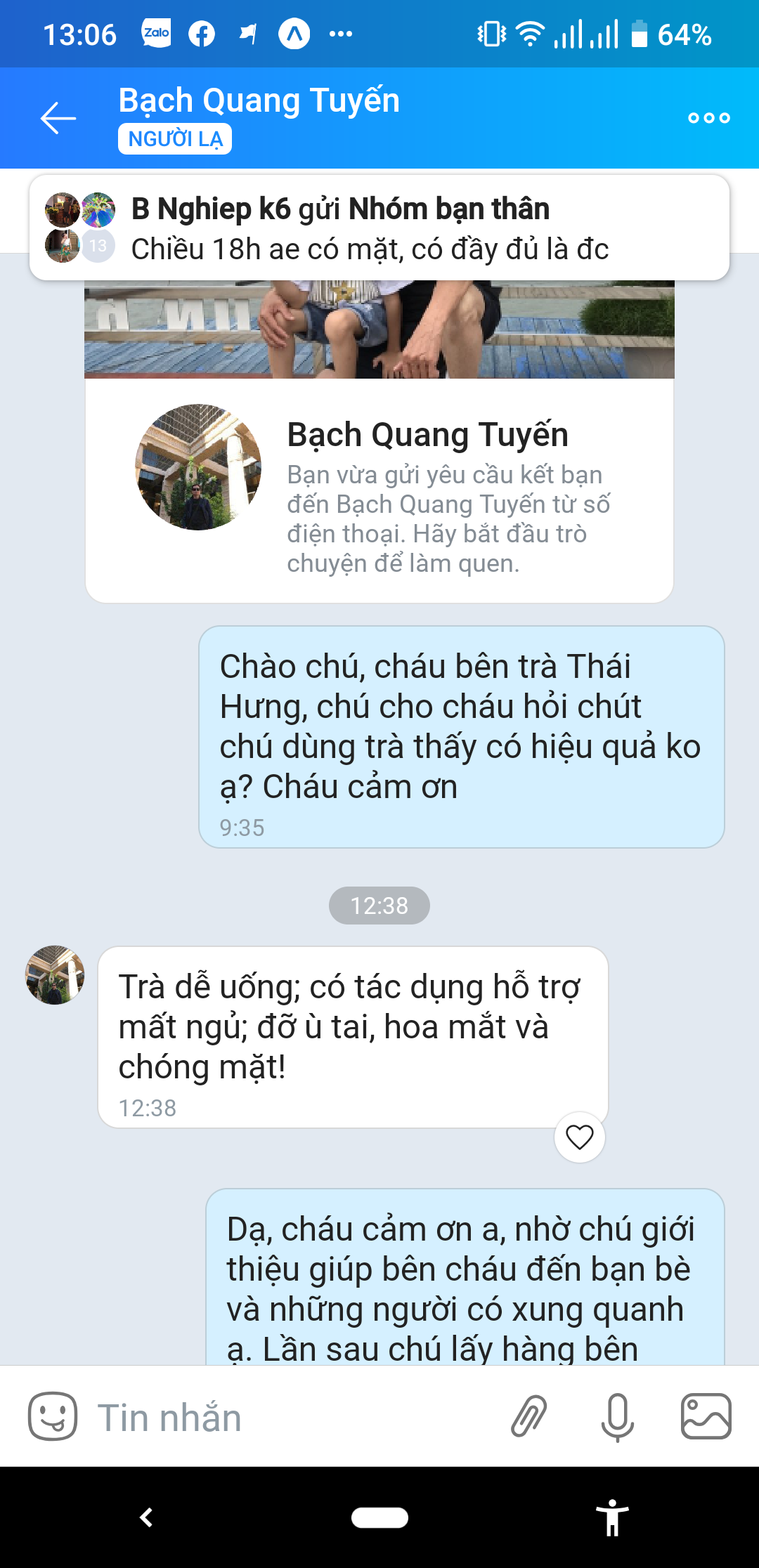Open the emoji sticker picker

point(53,1416)
